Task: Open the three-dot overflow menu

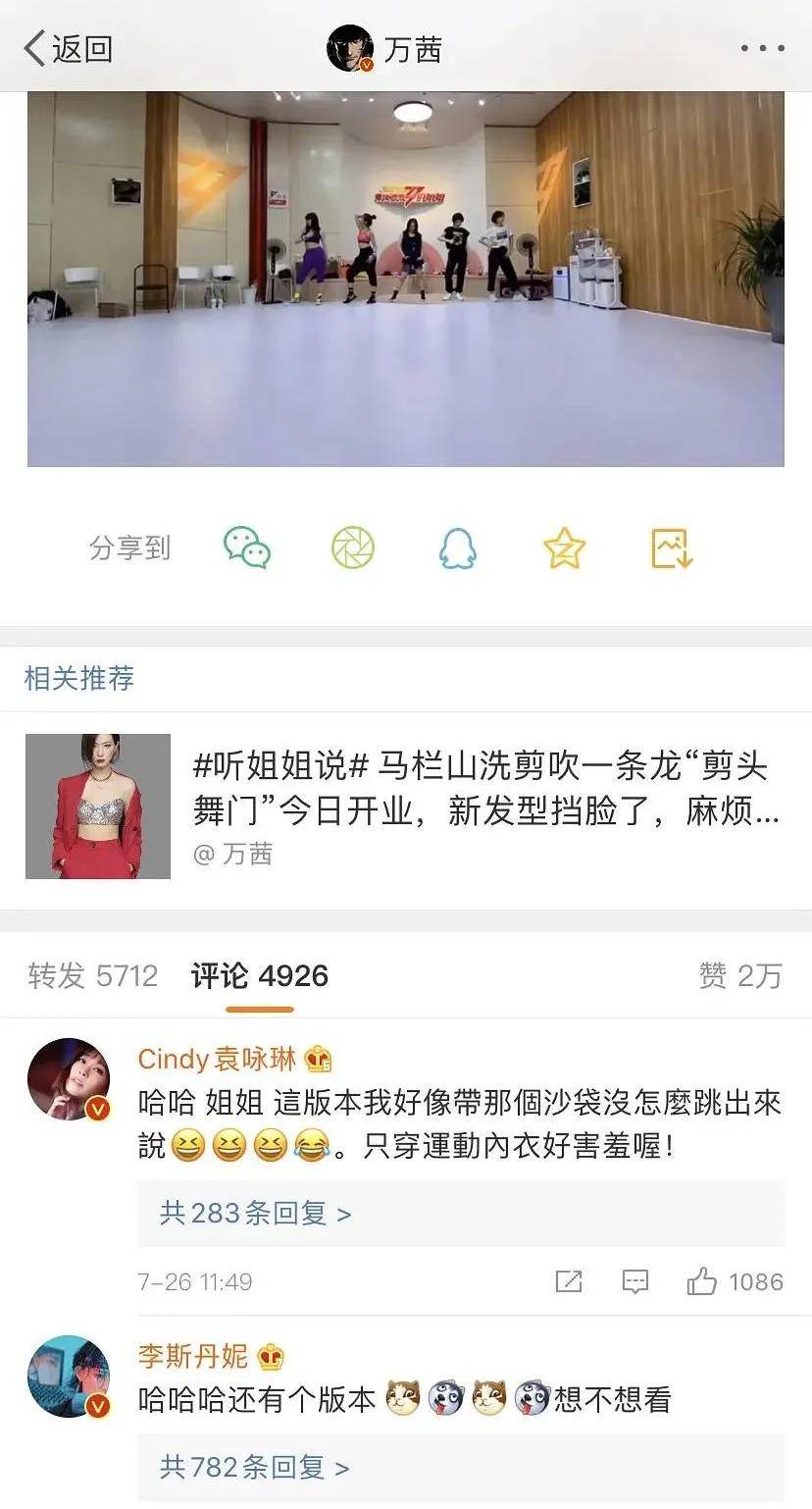Action: pos(762,48)
